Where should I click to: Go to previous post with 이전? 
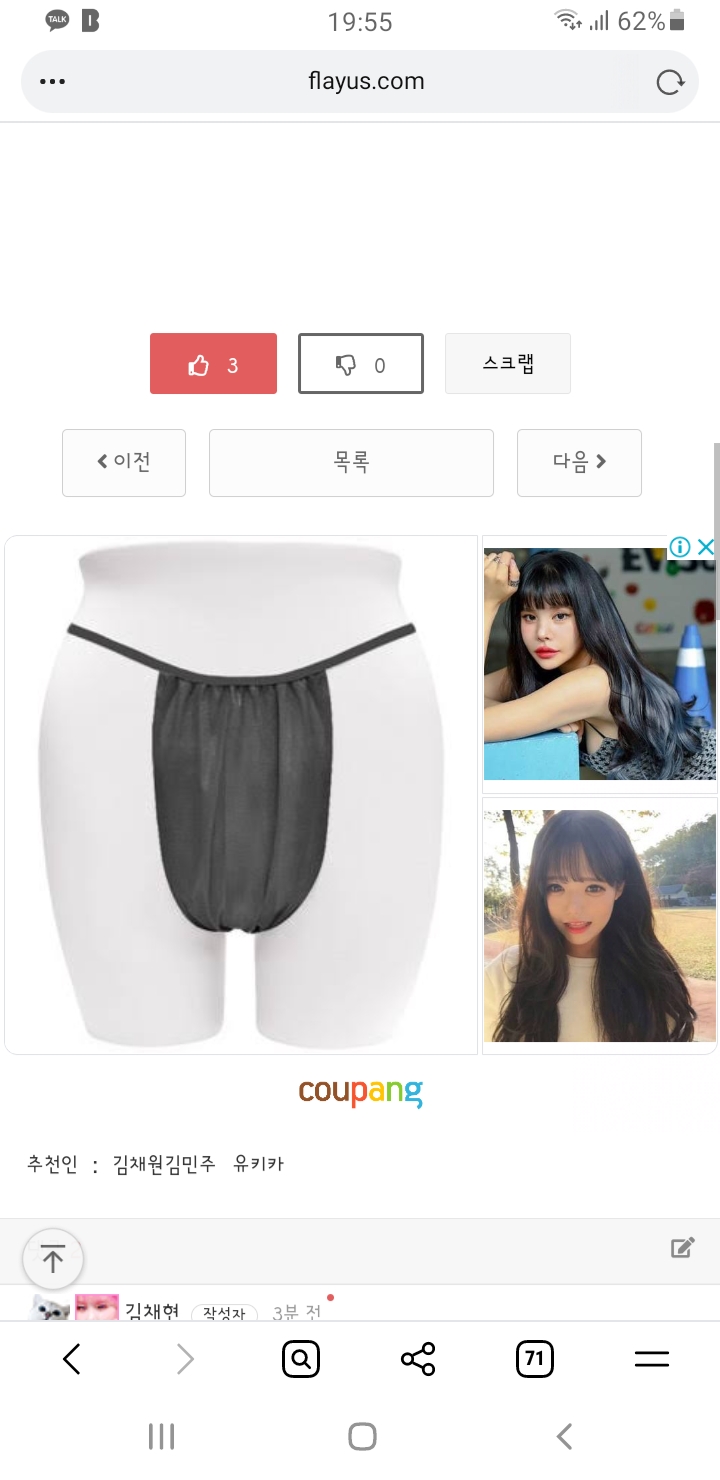(x=124, y=462)
